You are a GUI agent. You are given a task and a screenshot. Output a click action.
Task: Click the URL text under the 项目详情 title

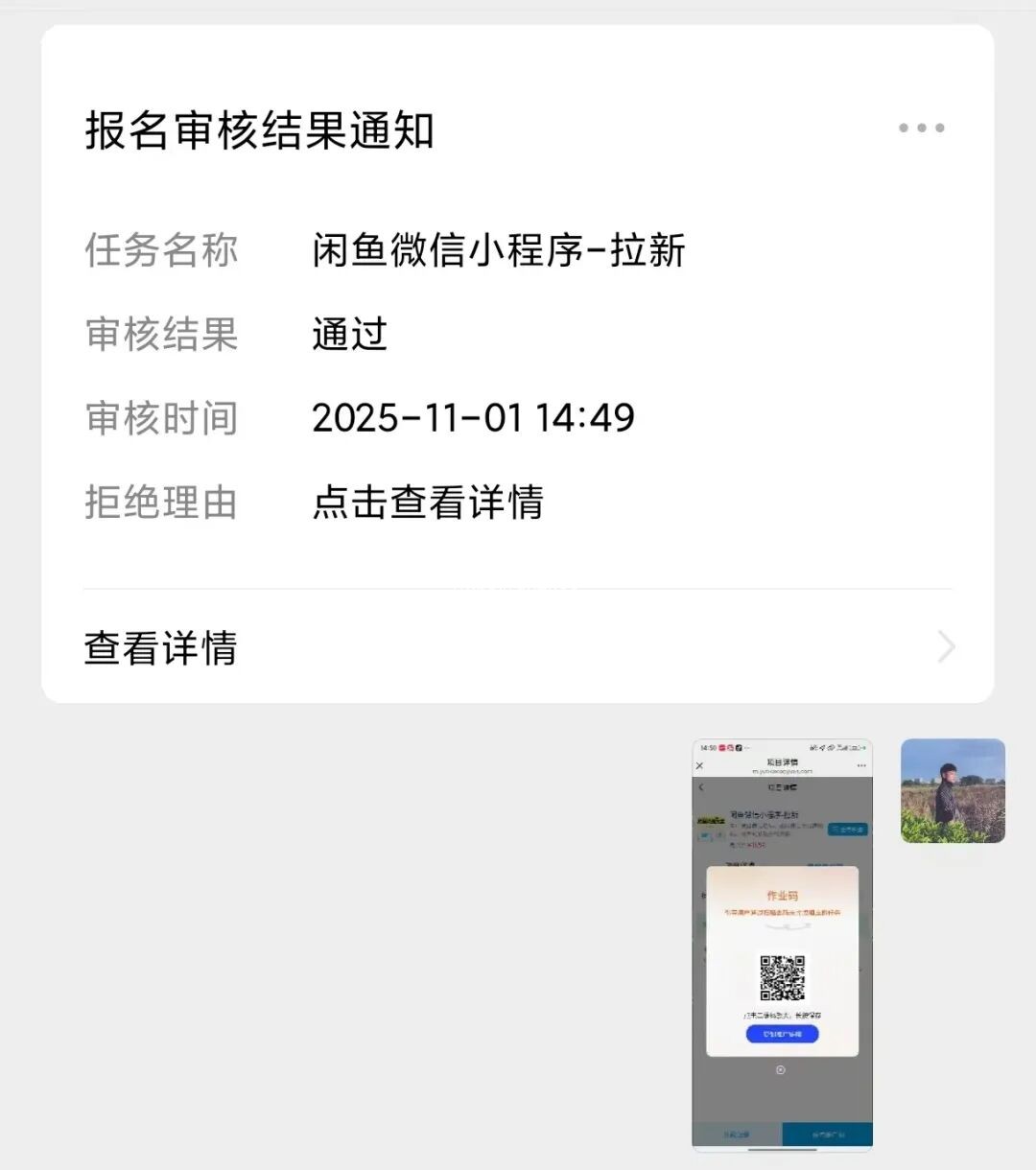coord(784,770)
